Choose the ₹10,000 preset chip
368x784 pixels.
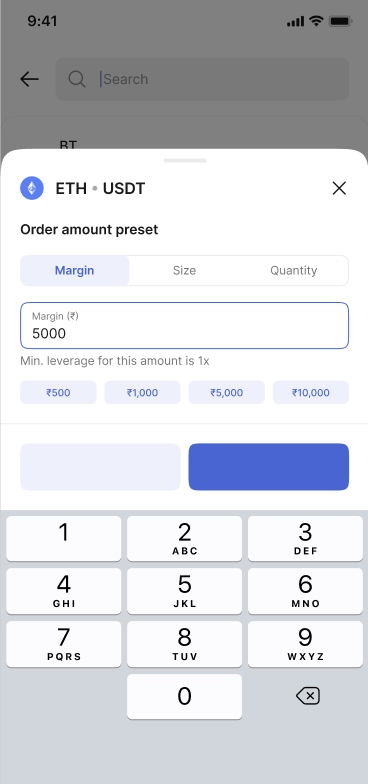click(x=310, y=392)
